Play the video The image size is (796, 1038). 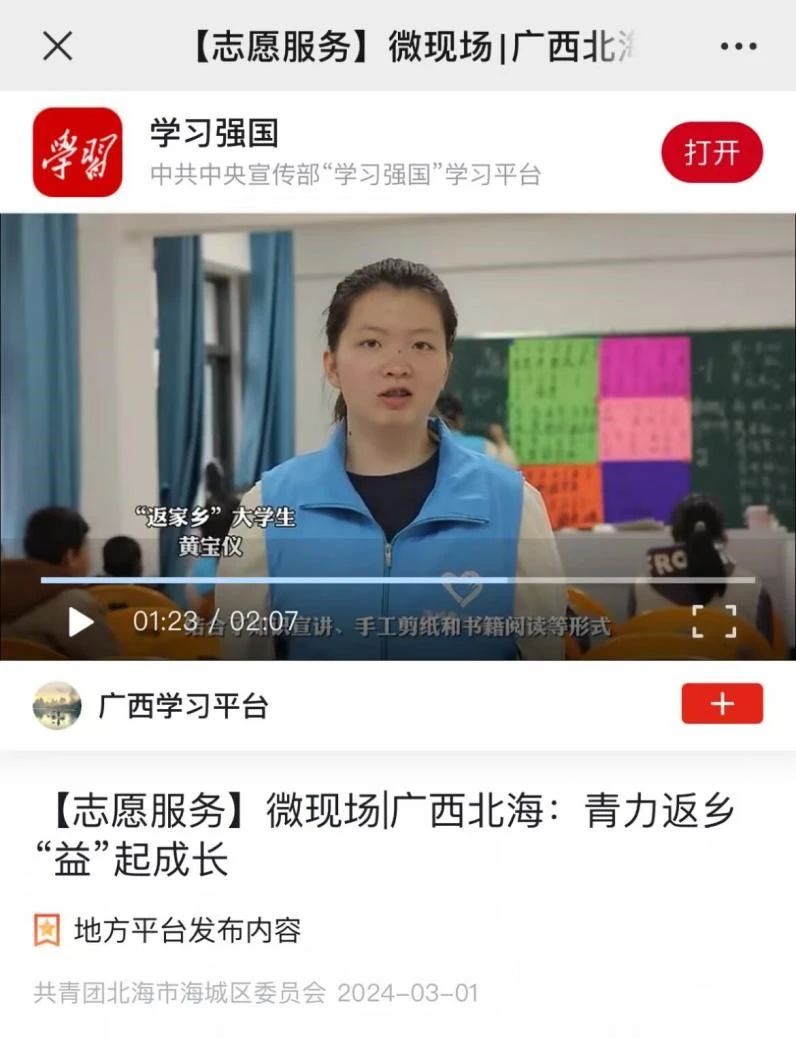point(80,622)
